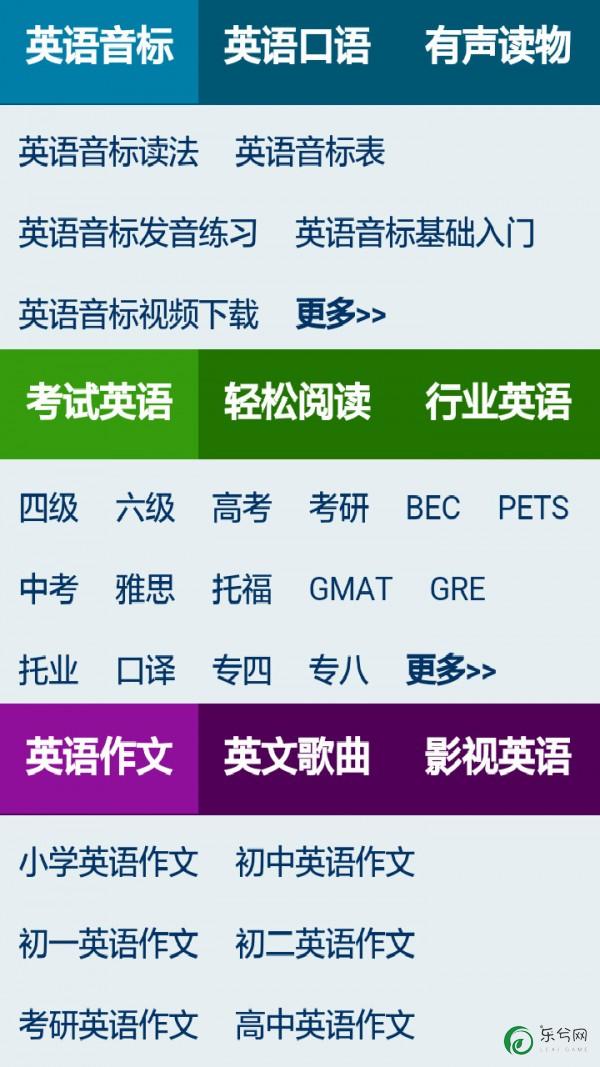Switch to the 英语口语 tab
The image size is (600, 1067).
[297, 47]
